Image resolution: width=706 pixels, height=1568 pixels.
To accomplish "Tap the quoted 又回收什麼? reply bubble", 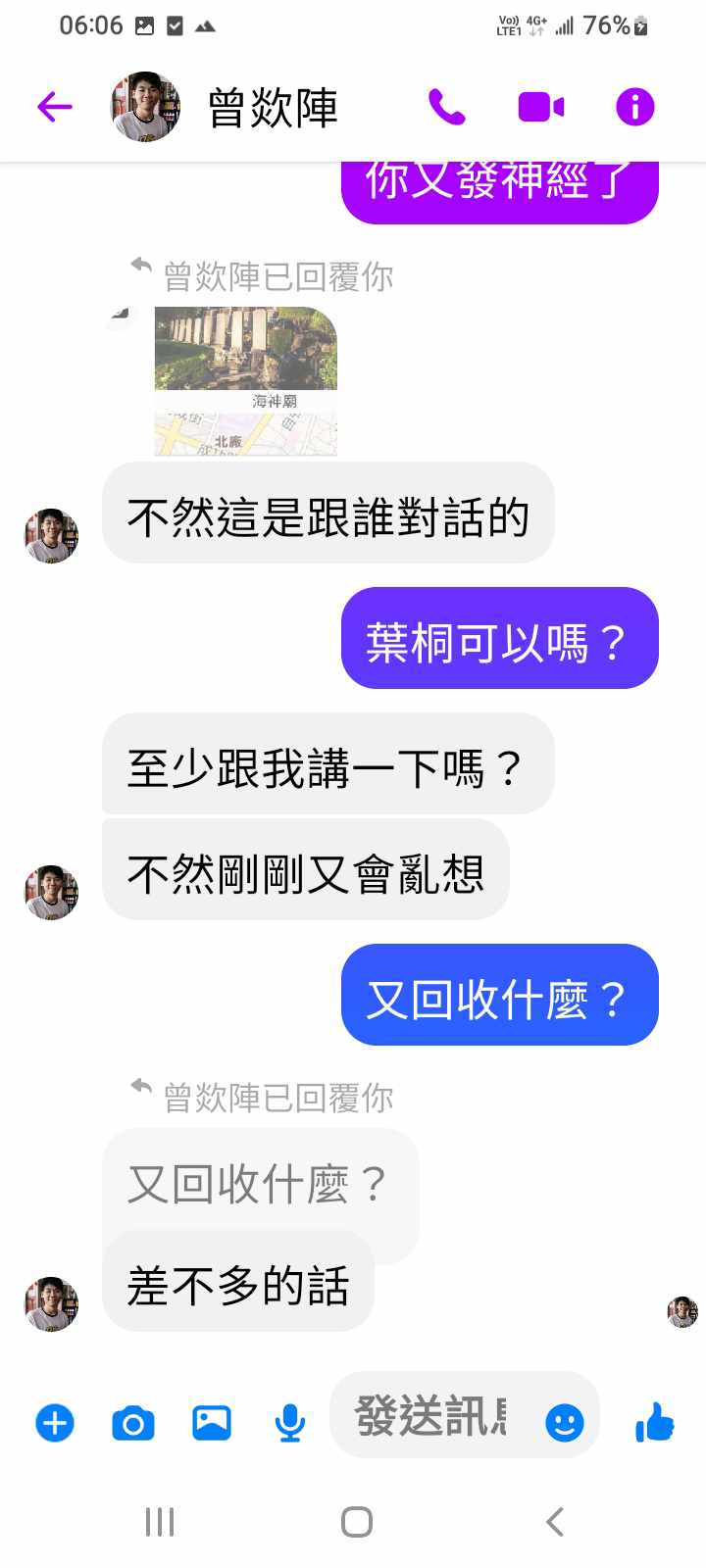I will (x=259, y=1184).
